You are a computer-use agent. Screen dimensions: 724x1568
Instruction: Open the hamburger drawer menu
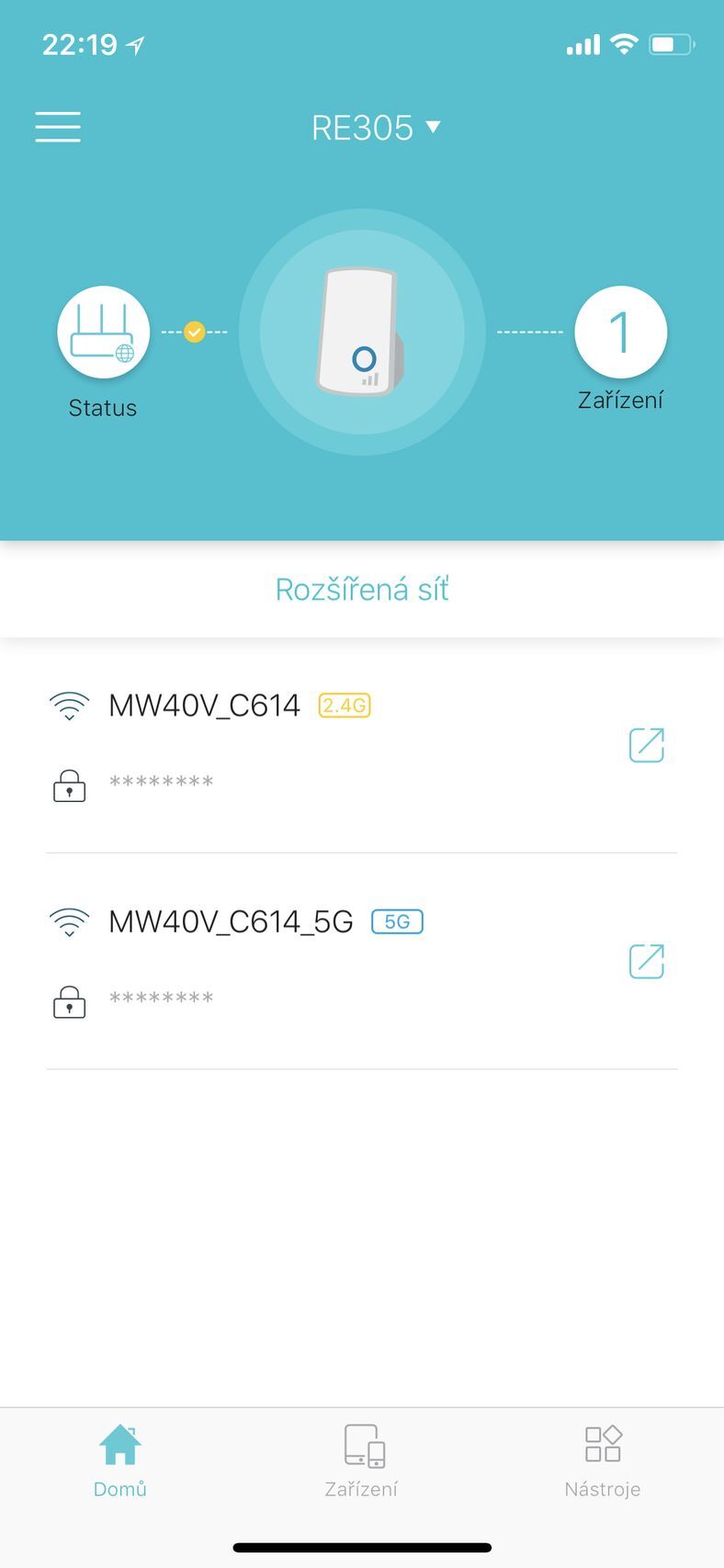click(58, 127)
